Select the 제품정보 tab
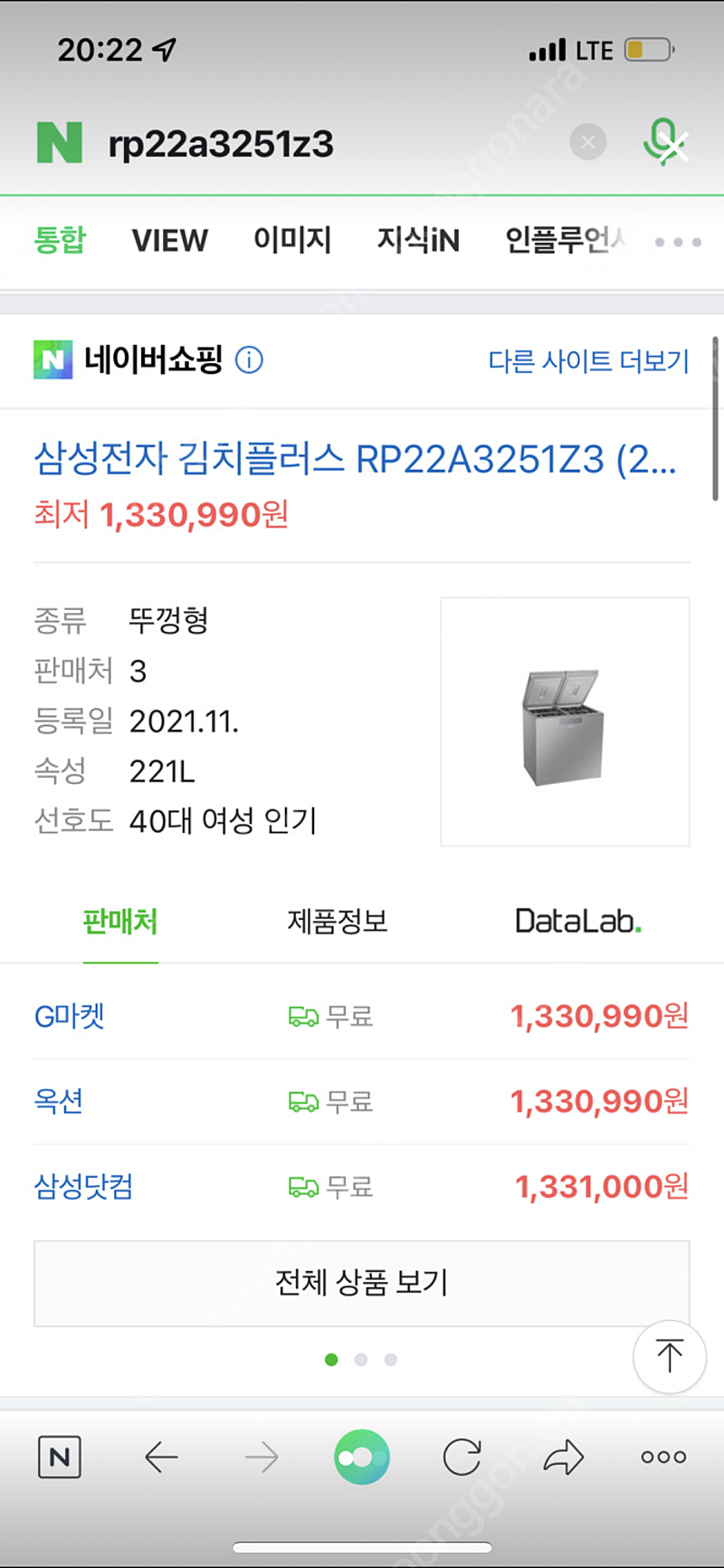The image size is (724, 1568). tap(338, 922)
